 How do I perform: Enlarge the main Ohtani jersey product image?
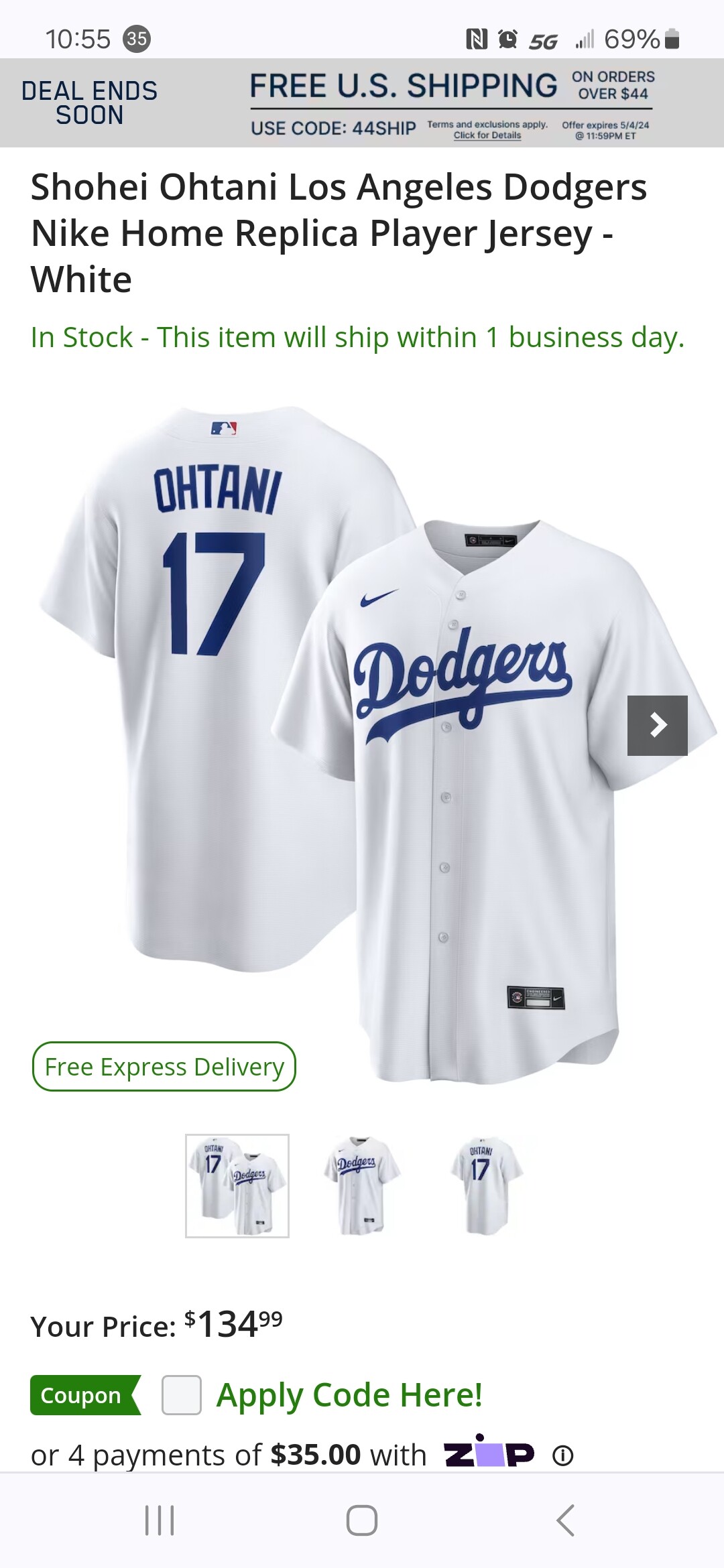pyautogui.click(x=362, y=737)
